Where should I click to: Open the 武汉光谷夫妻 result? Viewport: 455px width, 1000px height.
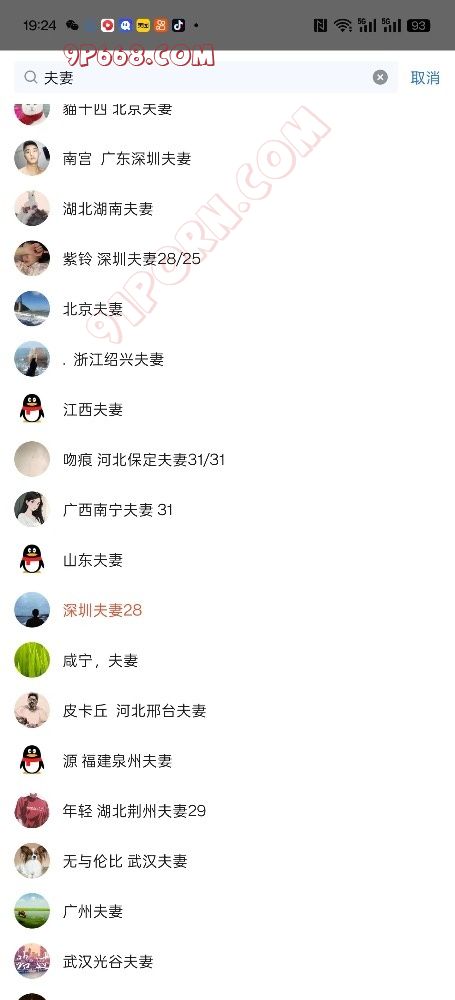pyautogui.click(x=227, y=961)
